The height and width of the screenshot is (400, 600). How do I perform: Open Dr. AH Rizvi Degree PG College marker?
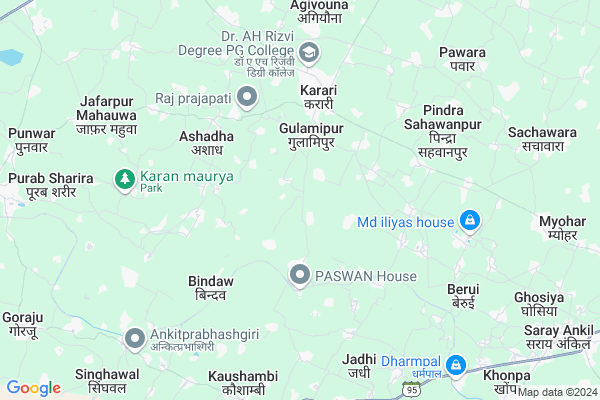point(310,51)
